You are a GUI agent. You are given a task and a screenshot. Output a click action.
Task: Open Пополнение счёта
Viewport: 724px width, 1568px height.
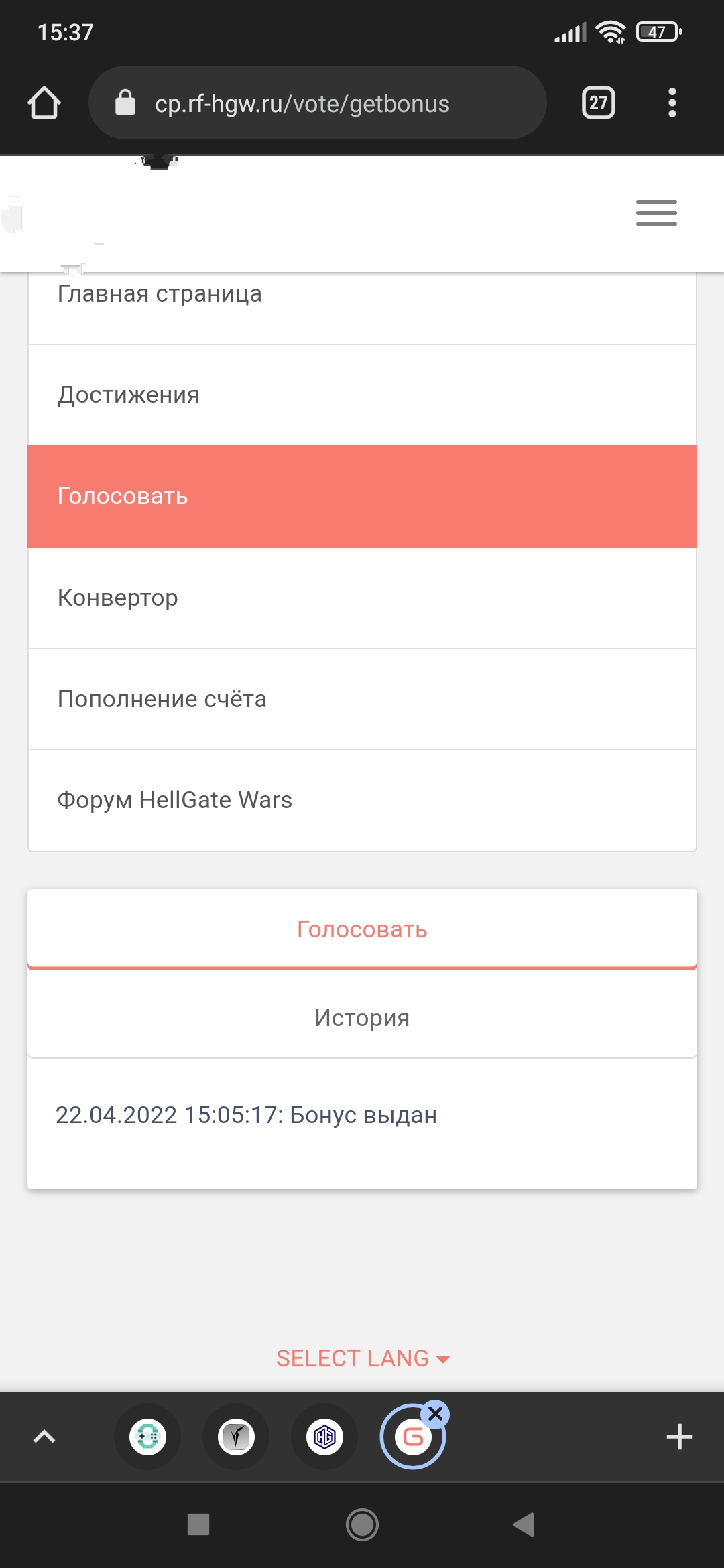362,699
